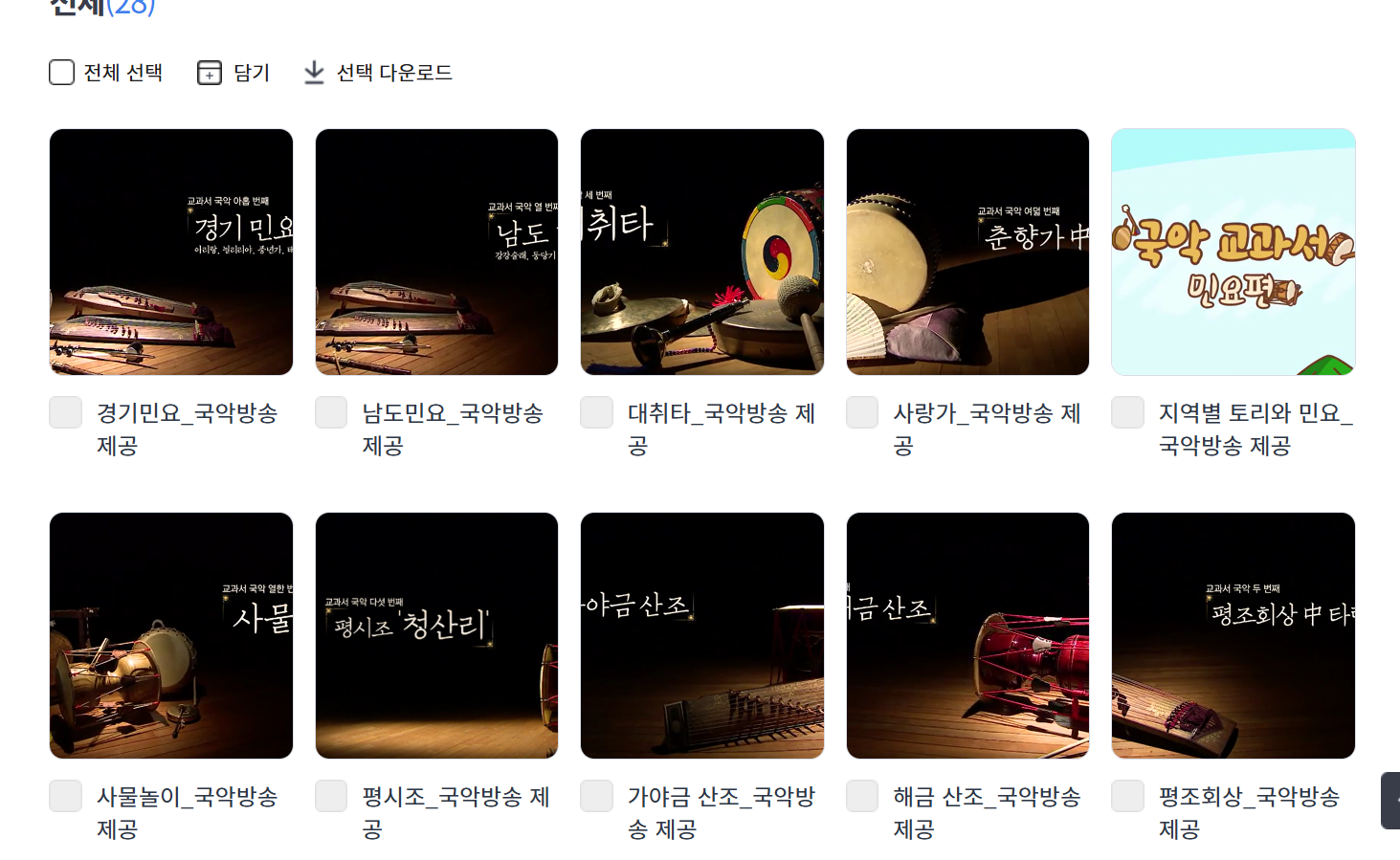Image resolution: width=1400 pixels, height=860 pixels.
Task: Select the checkbox for 남도민요_국악방송 제공
Action: pos(331,412)
